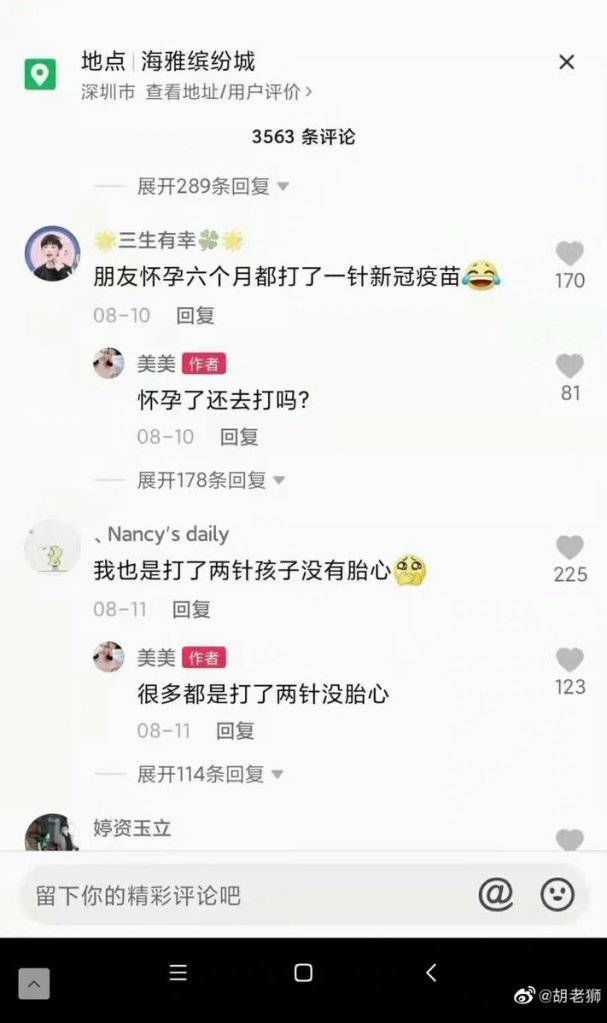Open the emoji picker

pos(557,894)
